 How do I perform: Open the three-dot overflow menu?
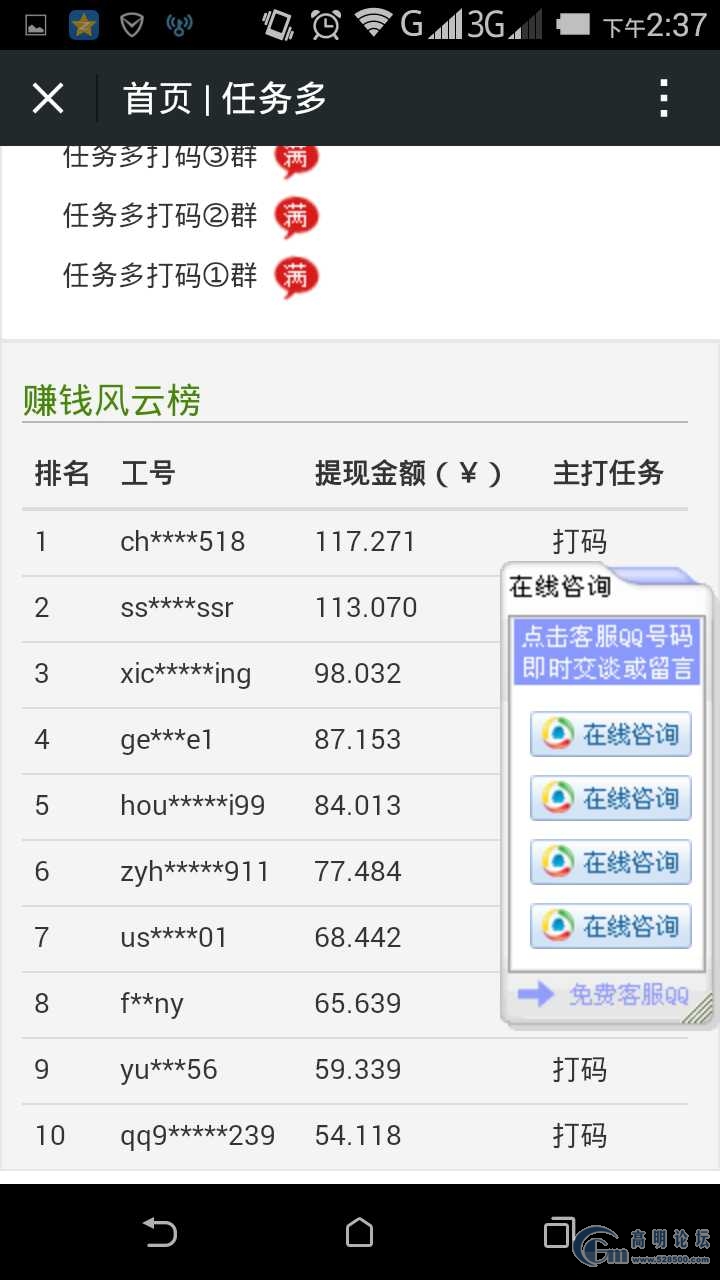(x=664, y=98)
